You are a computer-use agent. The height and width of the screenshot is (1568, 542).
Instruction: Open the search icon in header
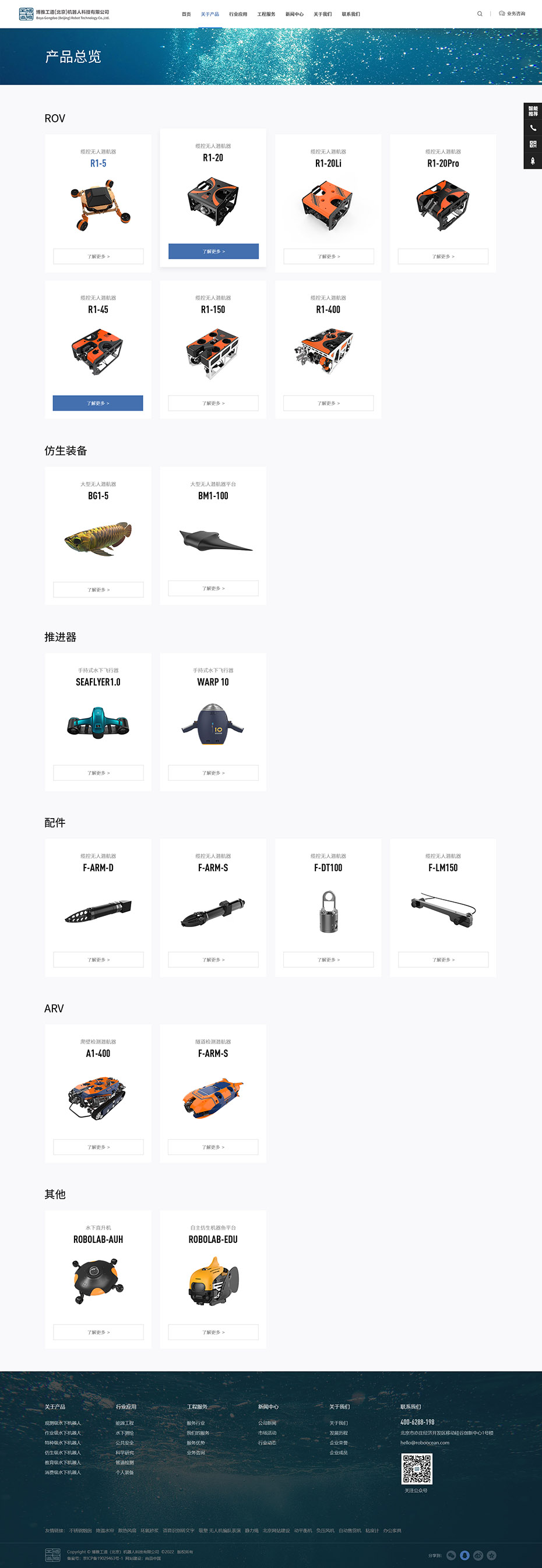coord(479,13)
